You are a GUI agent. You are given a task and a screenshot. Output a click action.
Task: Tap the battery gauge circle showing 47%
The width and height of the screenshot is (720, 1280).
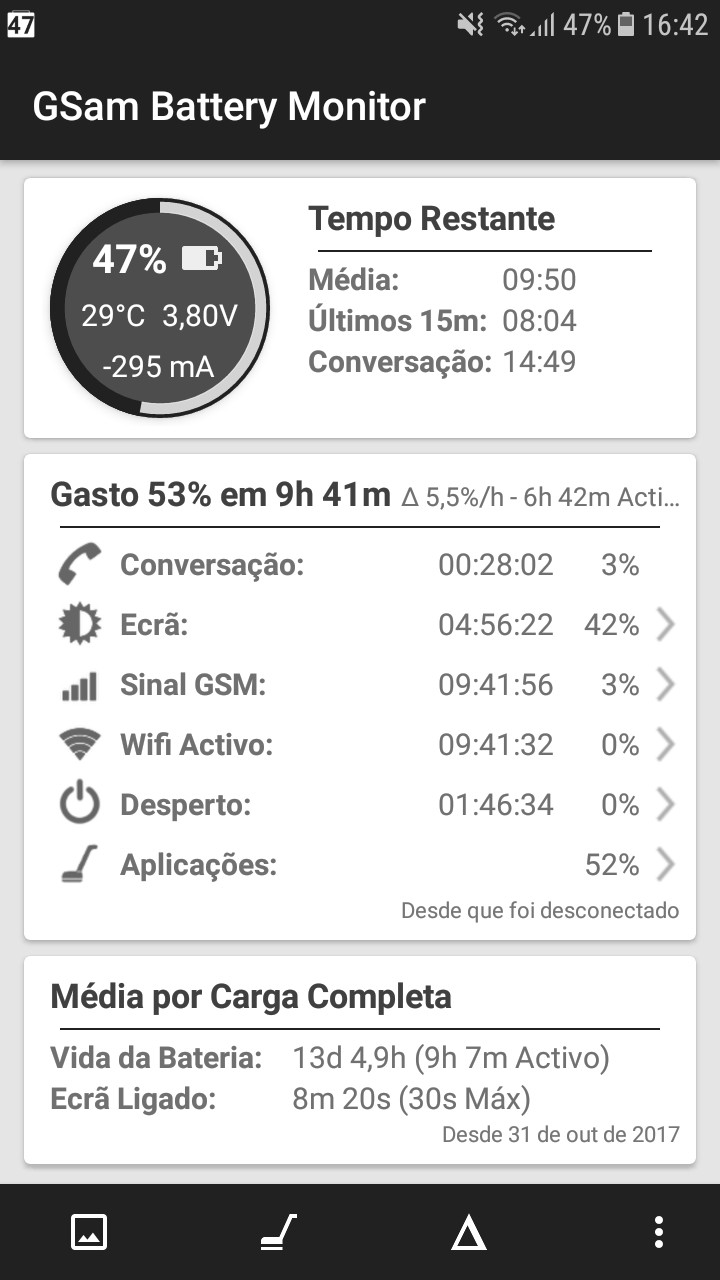[160, 307]
